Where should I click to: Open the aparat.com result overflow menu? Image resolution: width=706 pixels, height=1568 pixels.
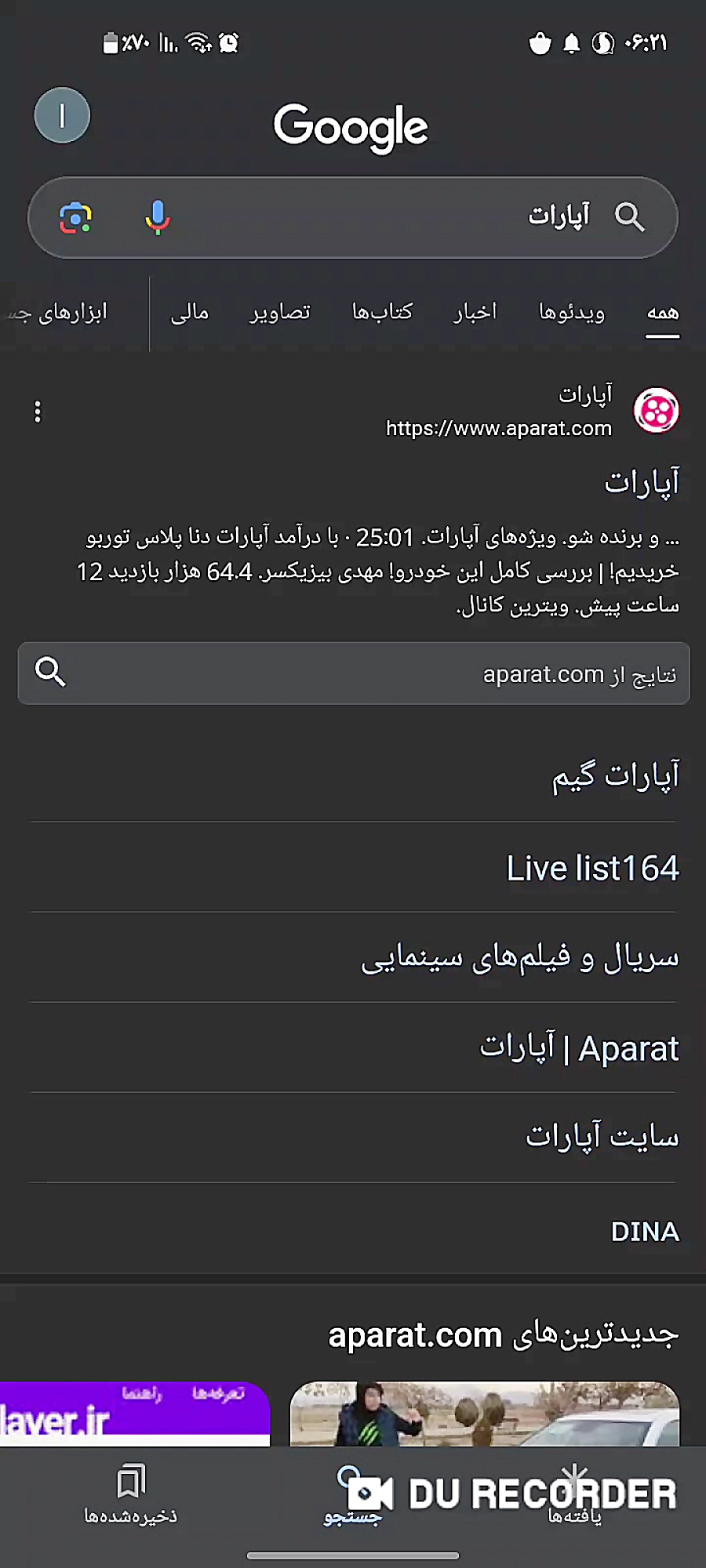38,412
